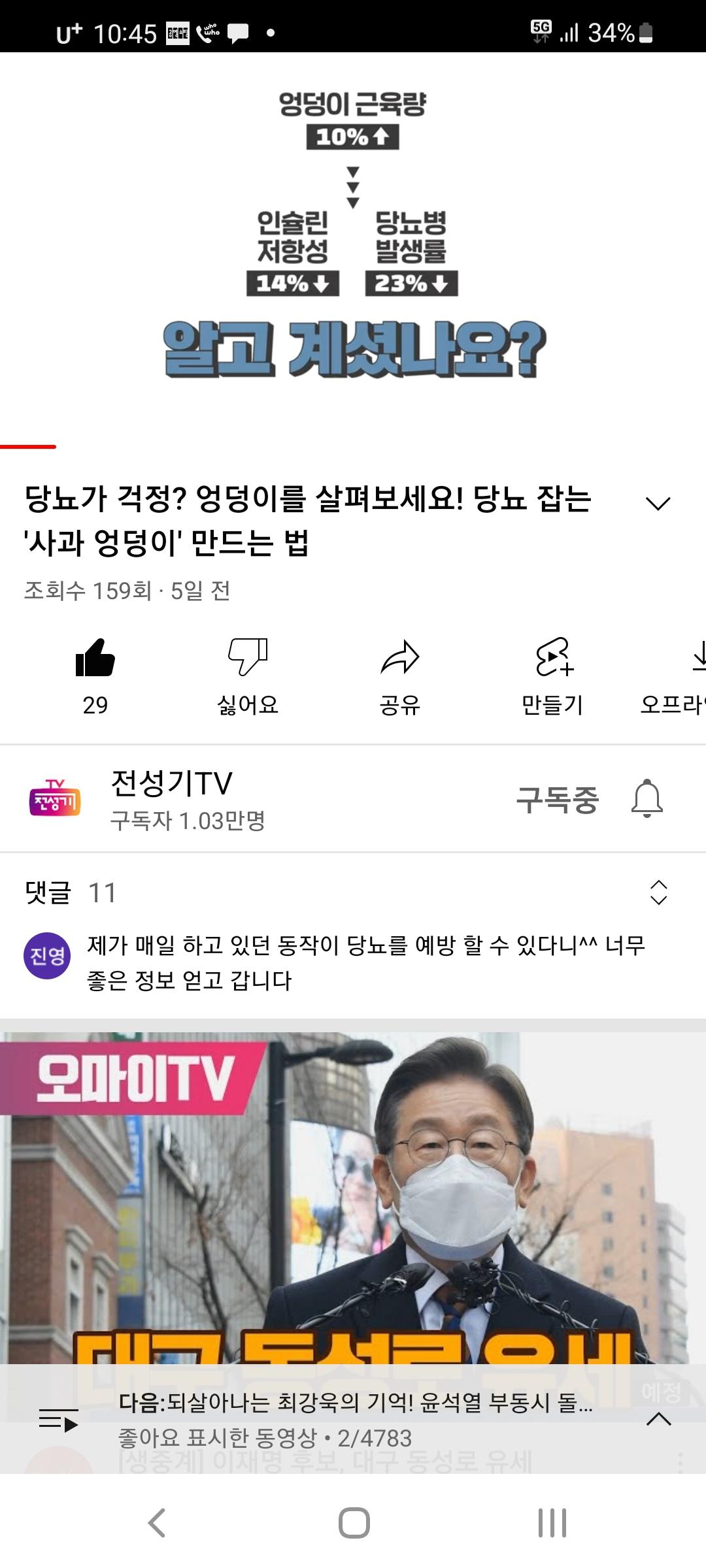Go back with the system back button
The height and width of the screenshot is (1568, 706).
coord(157,1523)
